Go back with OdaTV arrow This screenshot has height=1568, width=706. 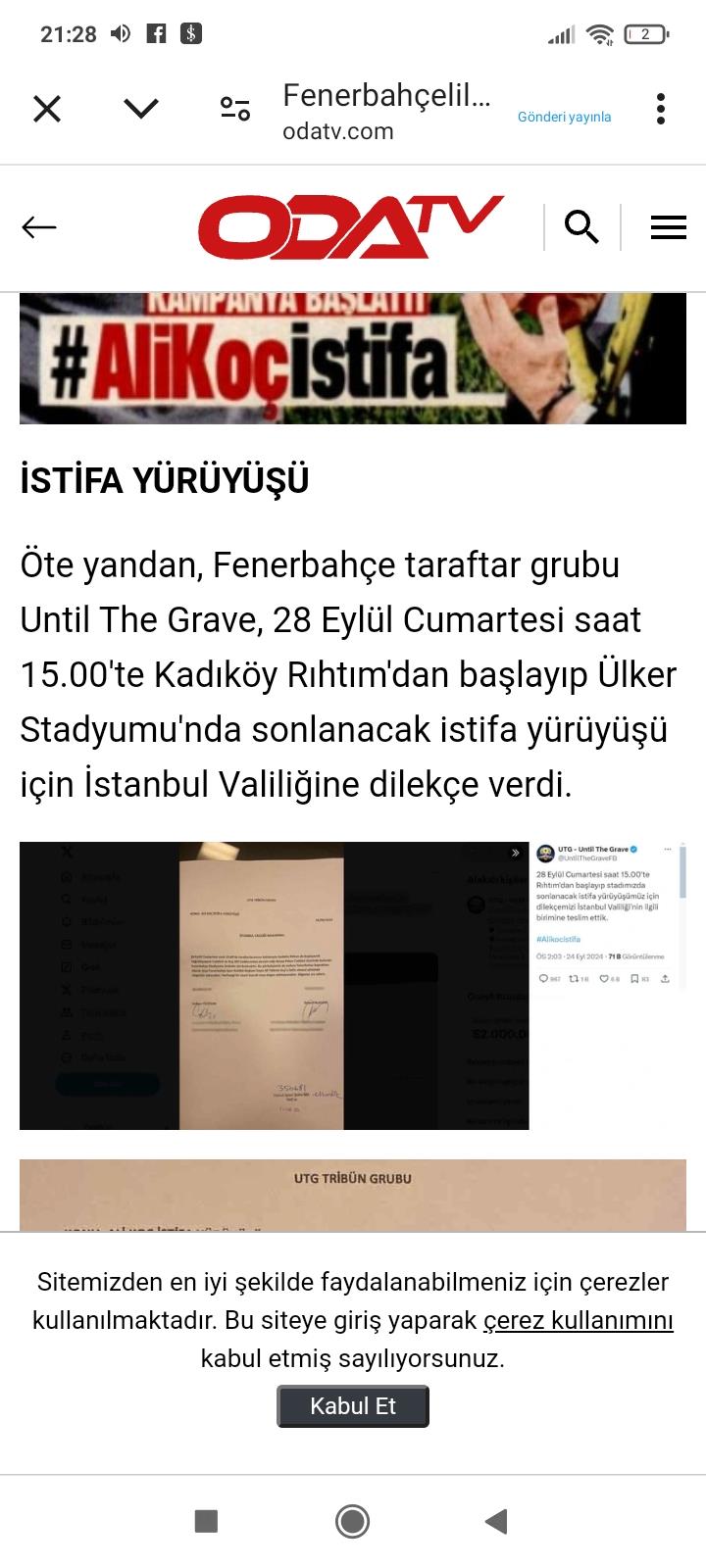[x=39, y=227]
